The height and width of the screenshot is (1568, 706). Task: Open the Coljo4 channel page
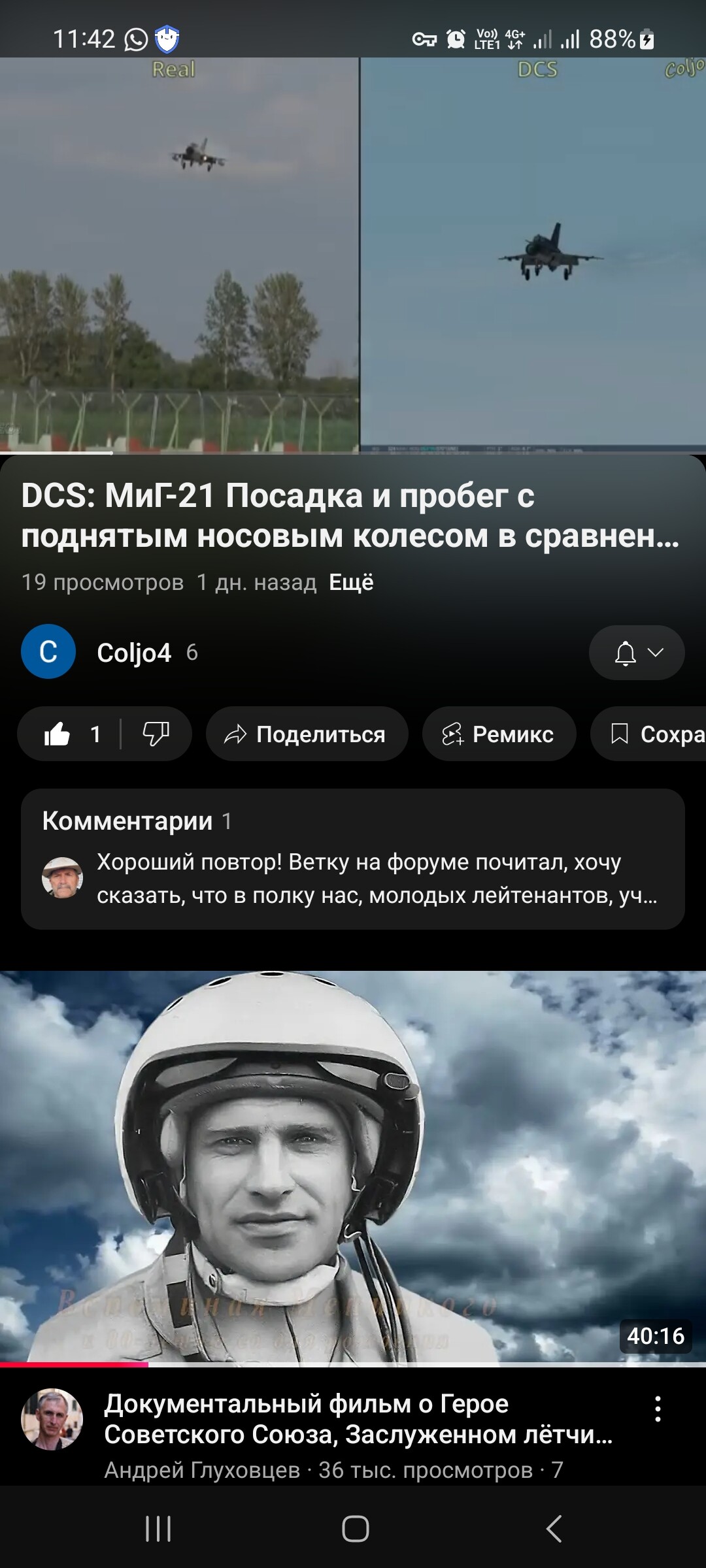coord(134,652)
